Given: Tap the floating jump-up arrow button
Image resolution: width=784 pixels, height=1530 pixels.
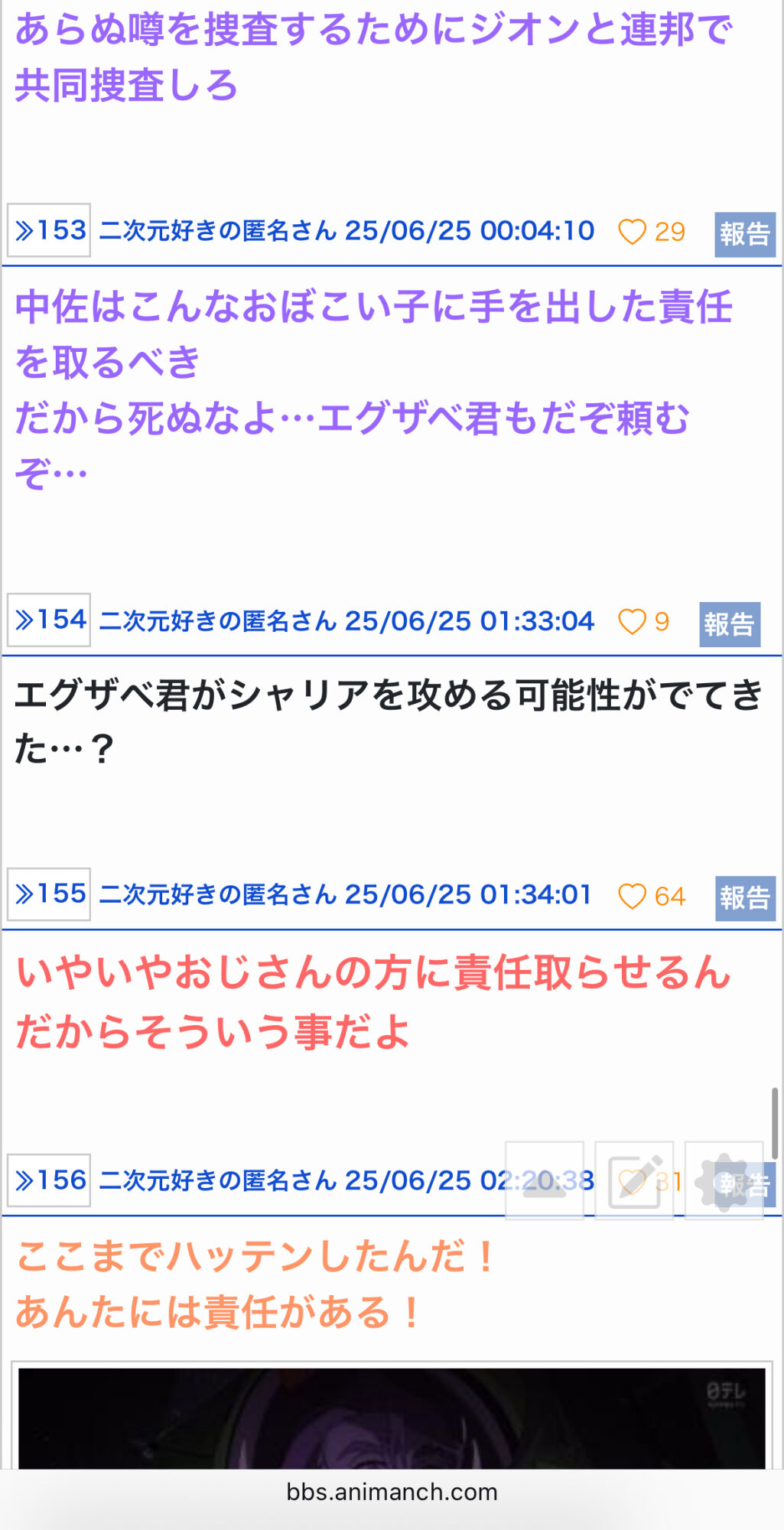Looking at the screenshot, I should [x=545, y=1180].
